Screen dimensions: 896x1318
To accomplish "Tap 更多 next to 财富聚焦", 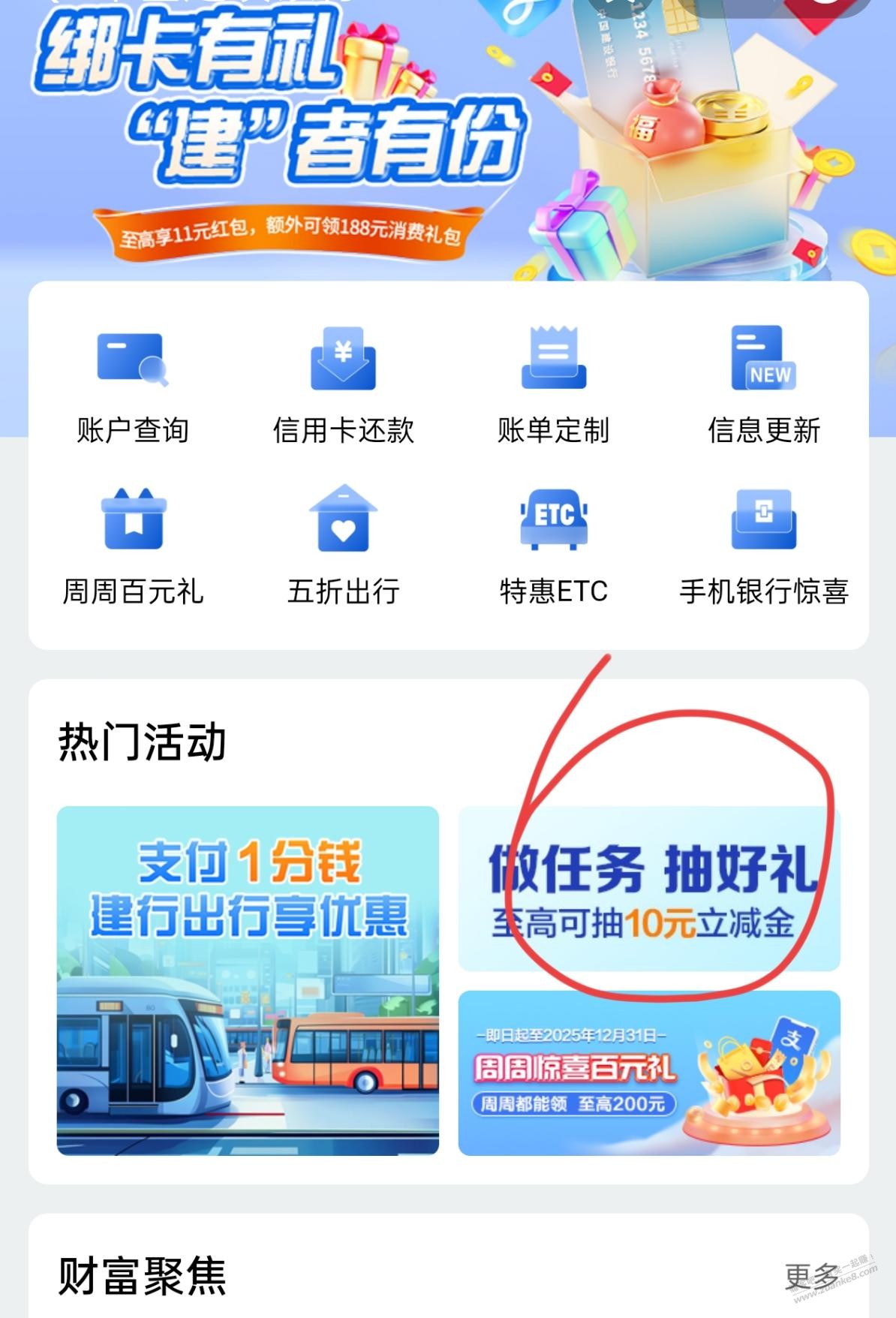I will coord(812,1275).
